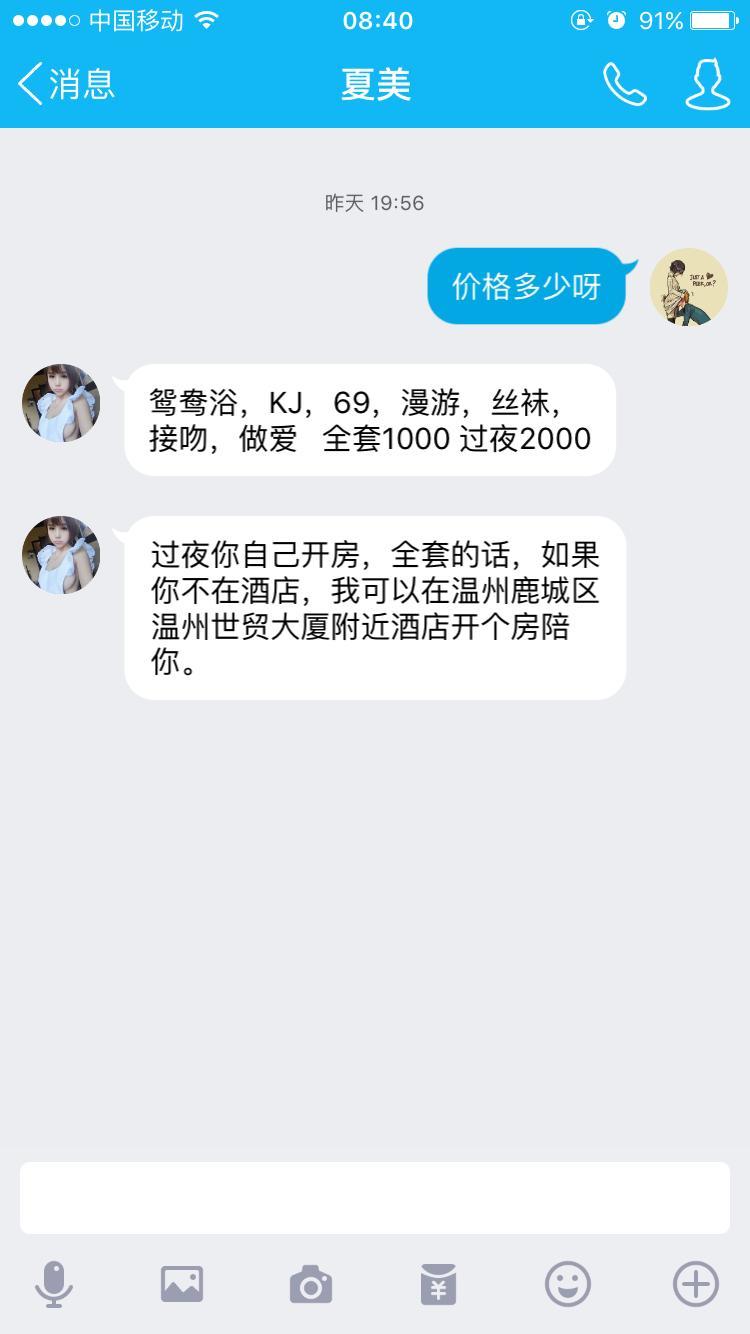Open the emoji panel
This screenshot has height=1334, width=750.
(567, 1284)
